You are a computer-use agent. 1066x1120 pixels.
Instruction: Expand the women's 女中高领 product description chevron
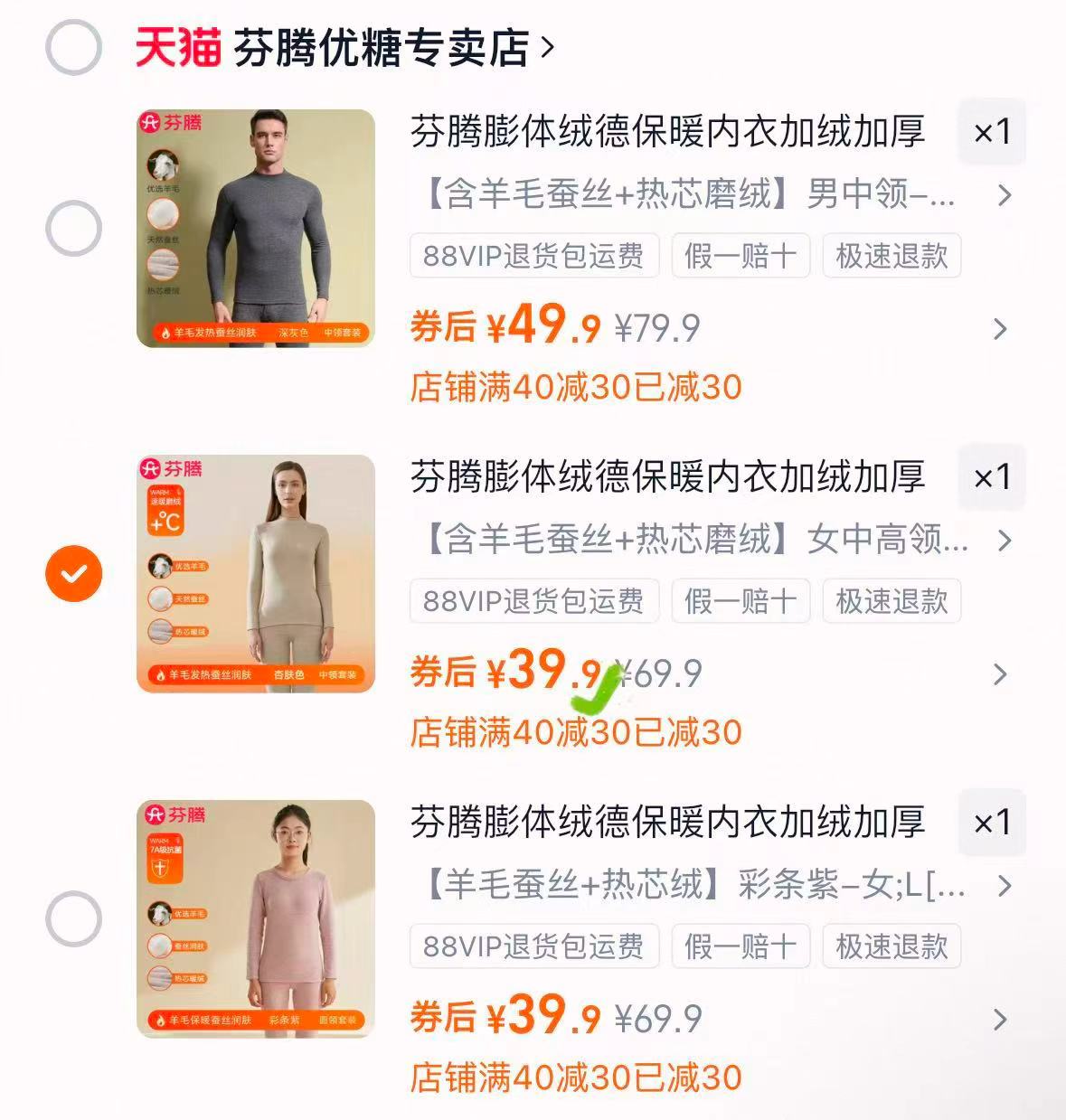click(x=1005, y=541)
